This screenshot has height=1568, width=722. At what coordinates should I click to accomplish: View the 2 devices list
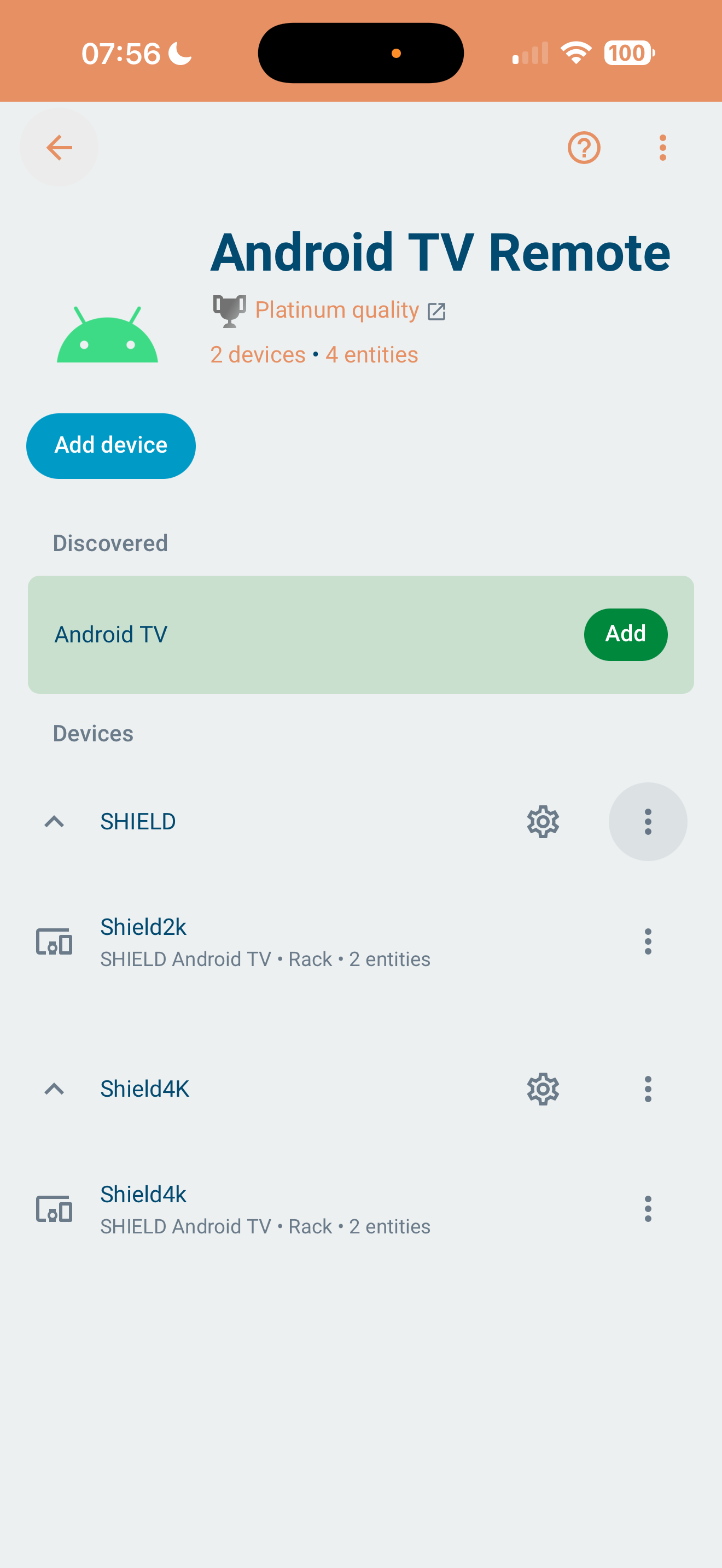point(258,355)
